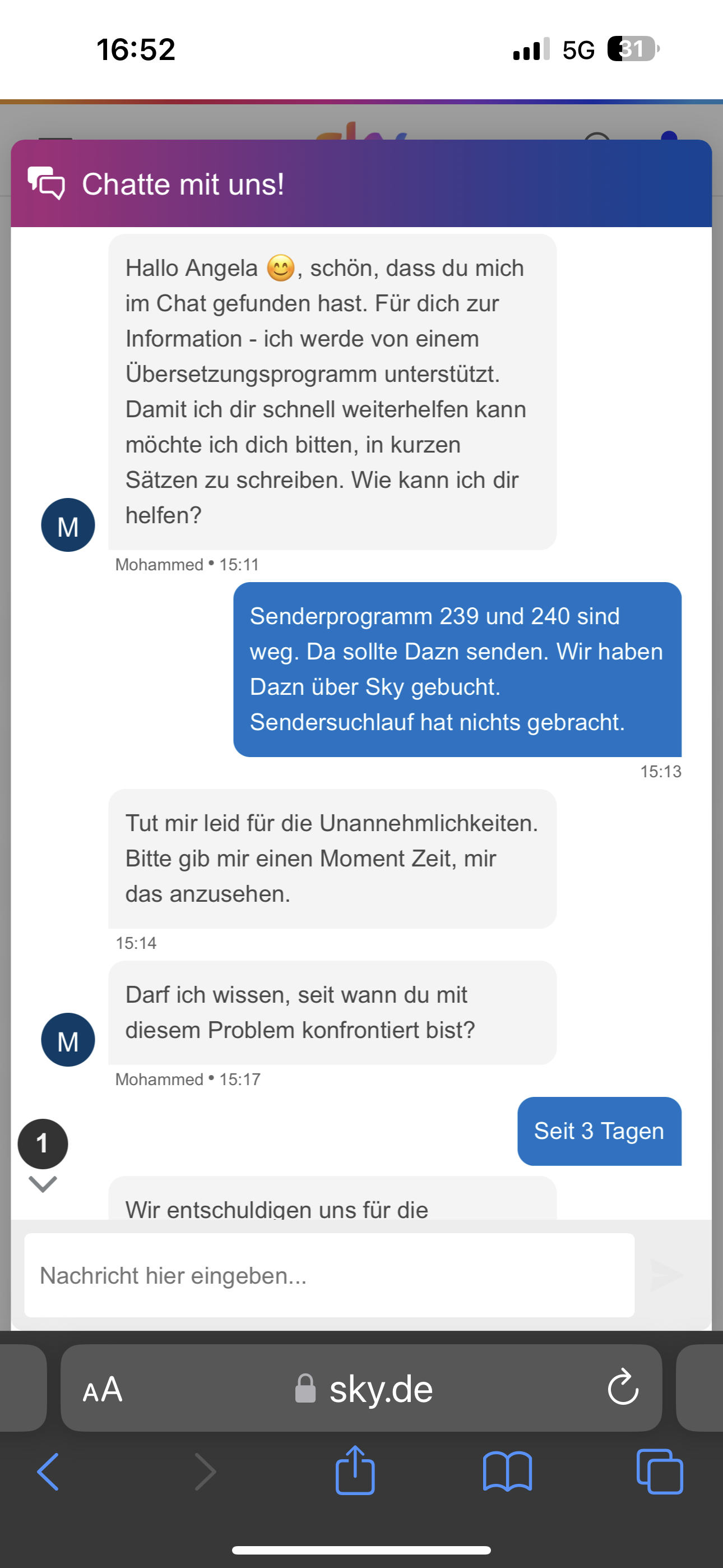723x1568 pixels.
Task: Type in the 'Nachricht hier eingeben' field
Action: point(329,1275)
